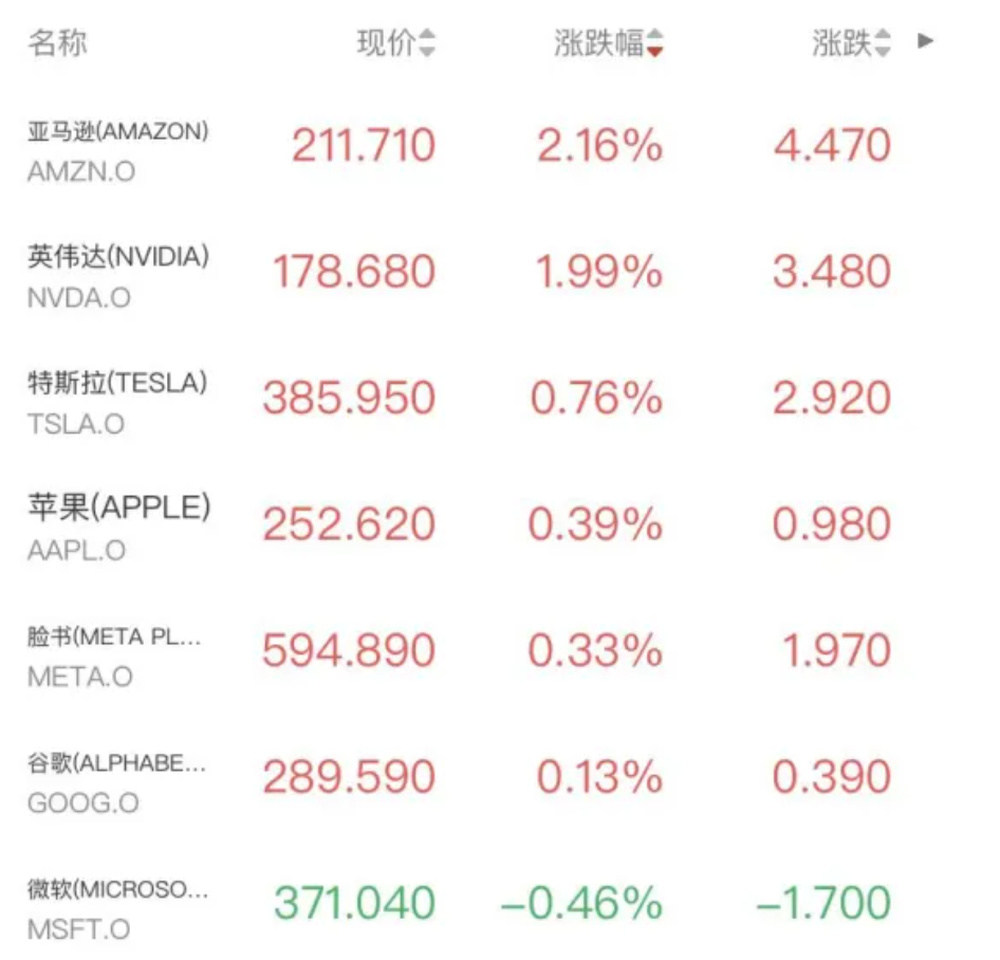The image size is (1000, 960).
Task: Open the 亚马逊 AMZN.O stock row
Action: (x=118, y=149)
